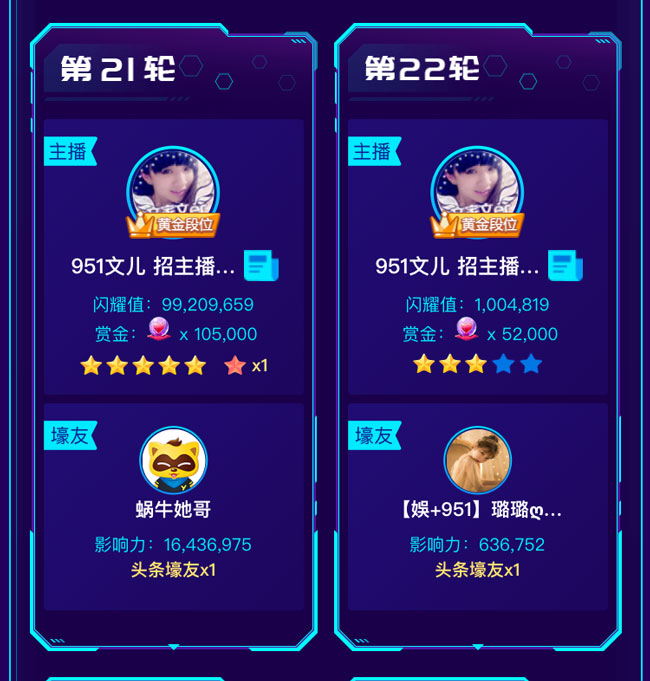Open the host avatar in round 22
Screen dimensions: 650x681
point(477,190)
